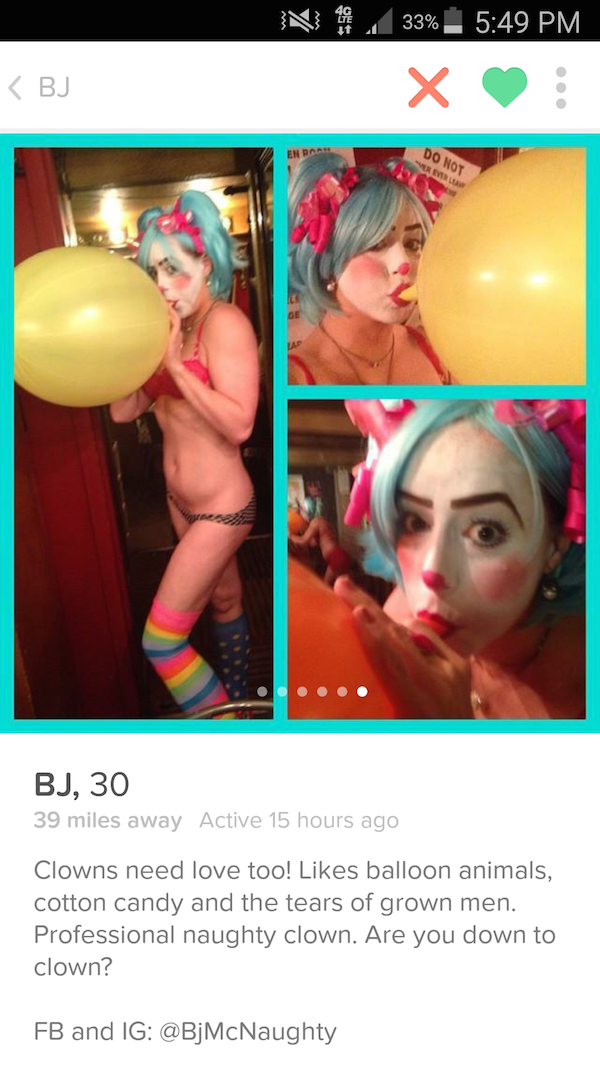Image resolution: width=600 pixels, height=1067 pixels.
Task: Open the three-dot overflow menu
Action: click(562, 88)
